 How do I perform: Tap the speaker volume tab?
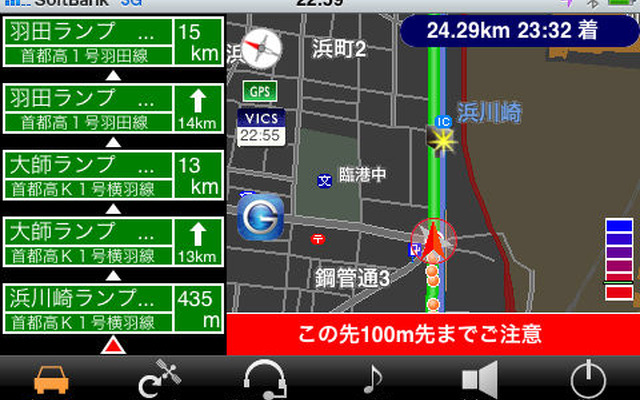tap(480, 379)
